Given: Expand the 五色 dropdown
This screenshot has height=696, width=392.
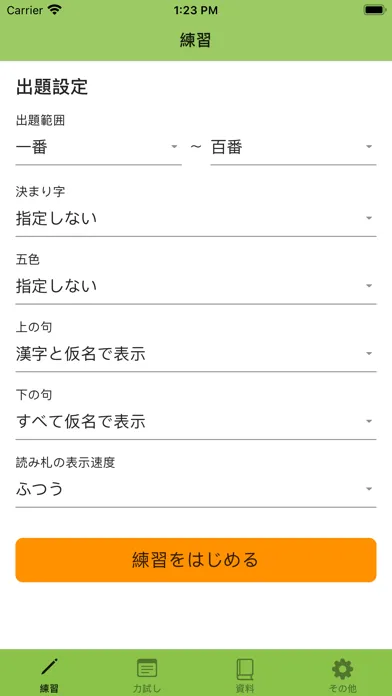Looking at the screenshot, I should click(x=196, y=286).
